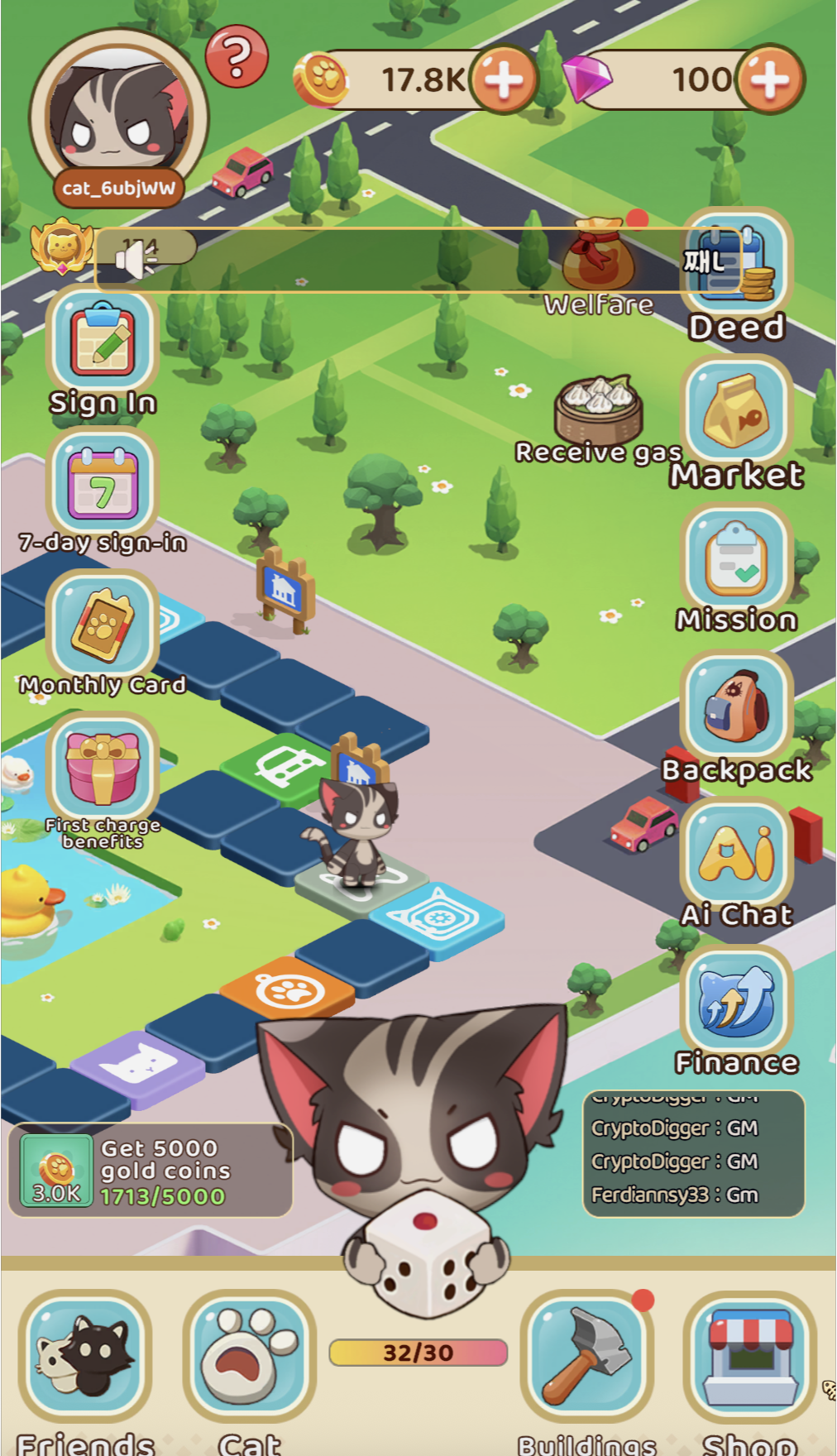
Task: Open the Backpack inventory
Action: click(x=736, y=708)
